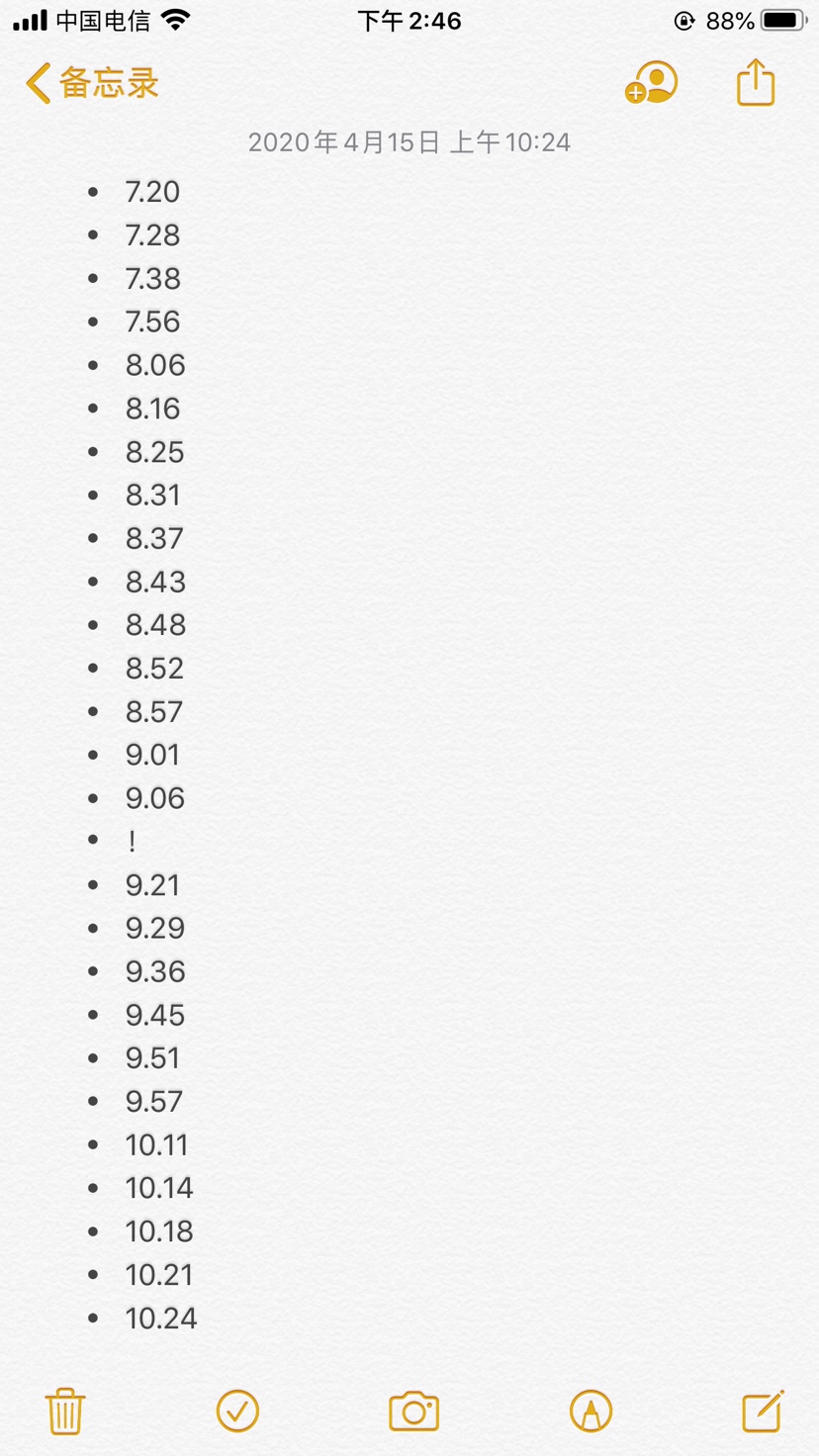Open the camera to add a photo
This screenshot has width=819, height=1456.
[413, 1411]
